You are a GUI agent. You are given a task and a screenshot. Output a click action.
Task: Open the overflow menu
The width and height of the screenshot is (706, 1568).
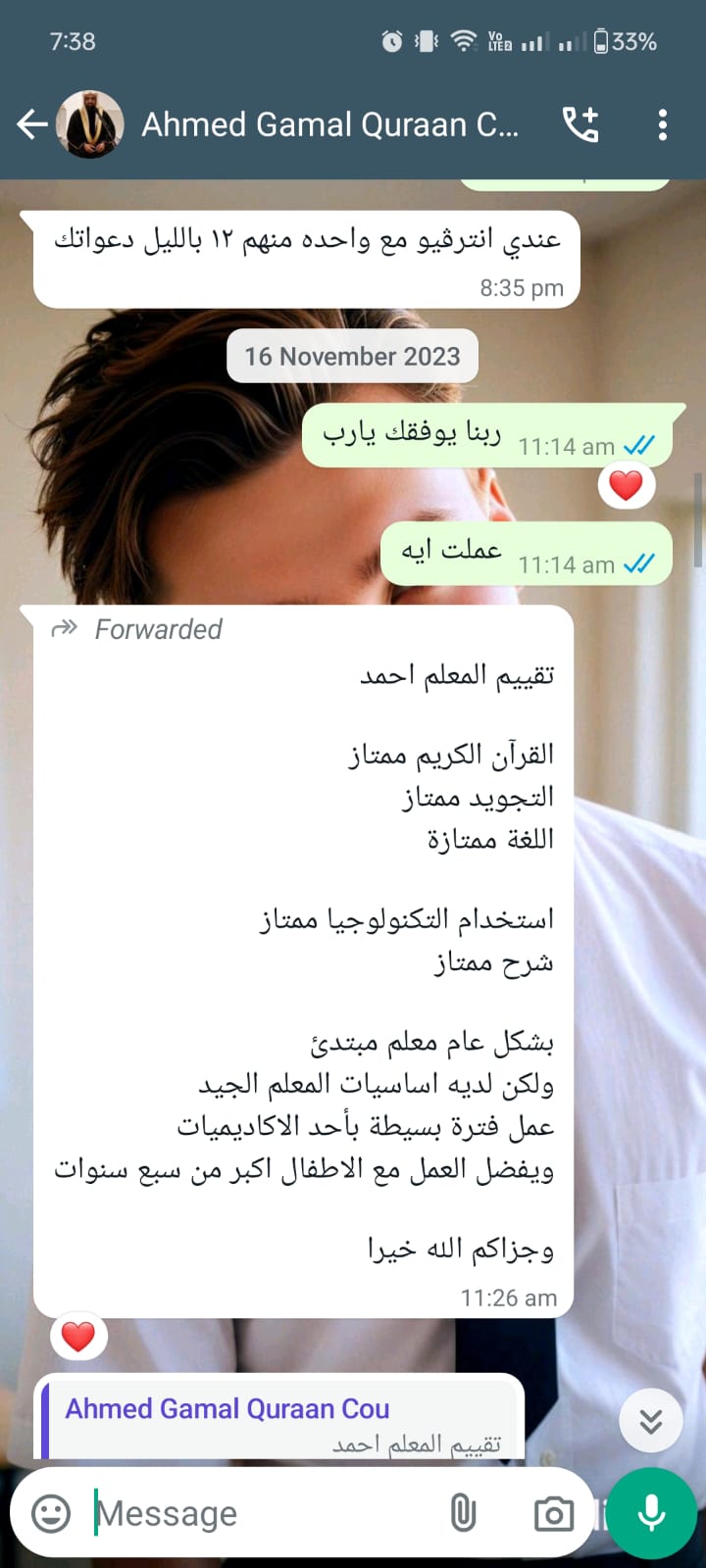(663, 124)
